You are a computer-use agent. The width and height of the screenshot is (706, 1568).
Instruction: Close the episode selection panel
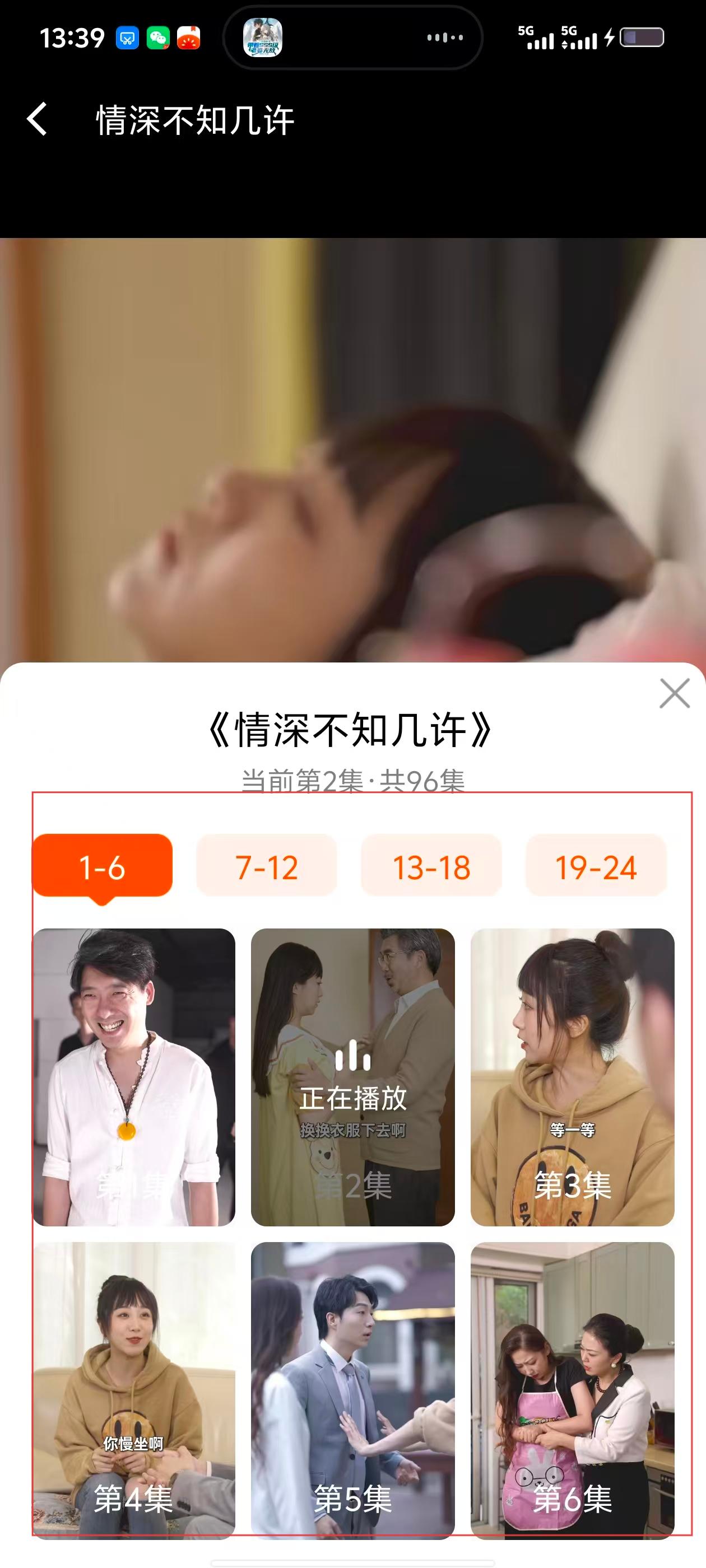coord(674,693)
